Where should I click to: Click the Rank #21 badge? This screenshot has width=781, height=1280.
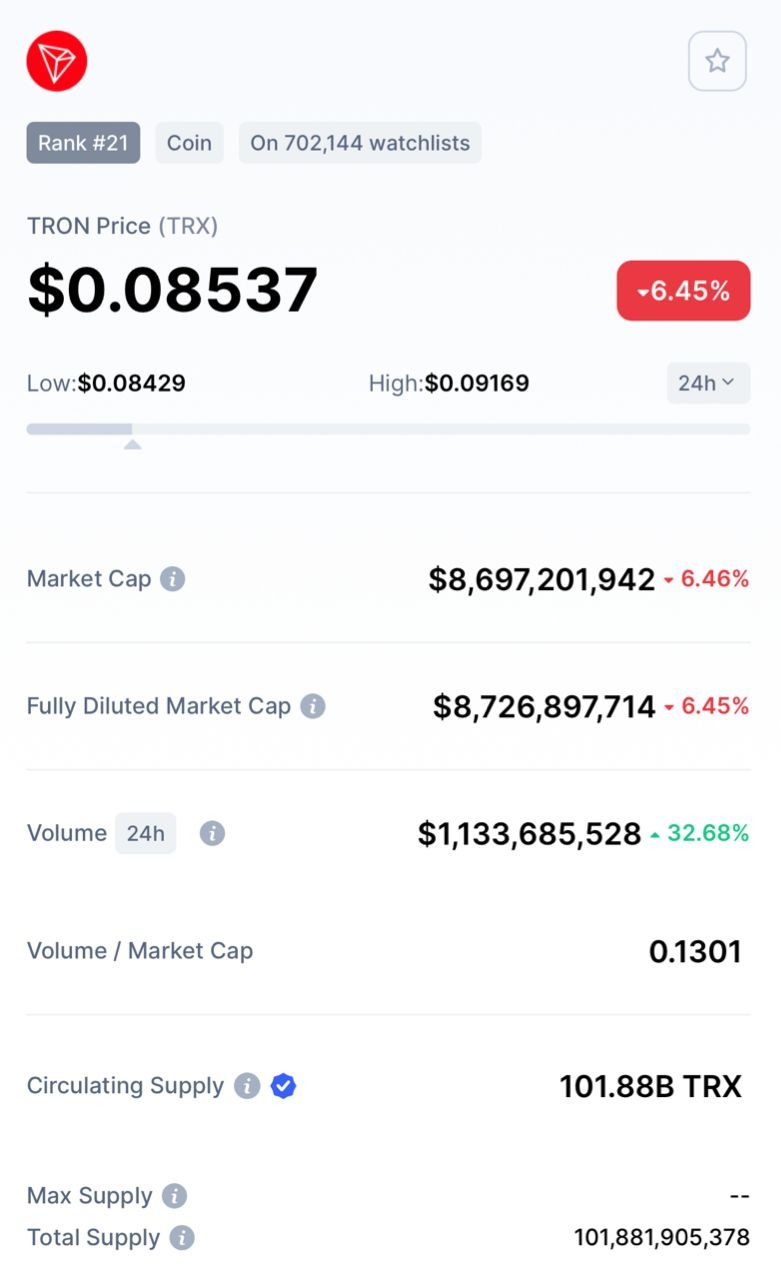pyautogui.click(x=82, y=142)
